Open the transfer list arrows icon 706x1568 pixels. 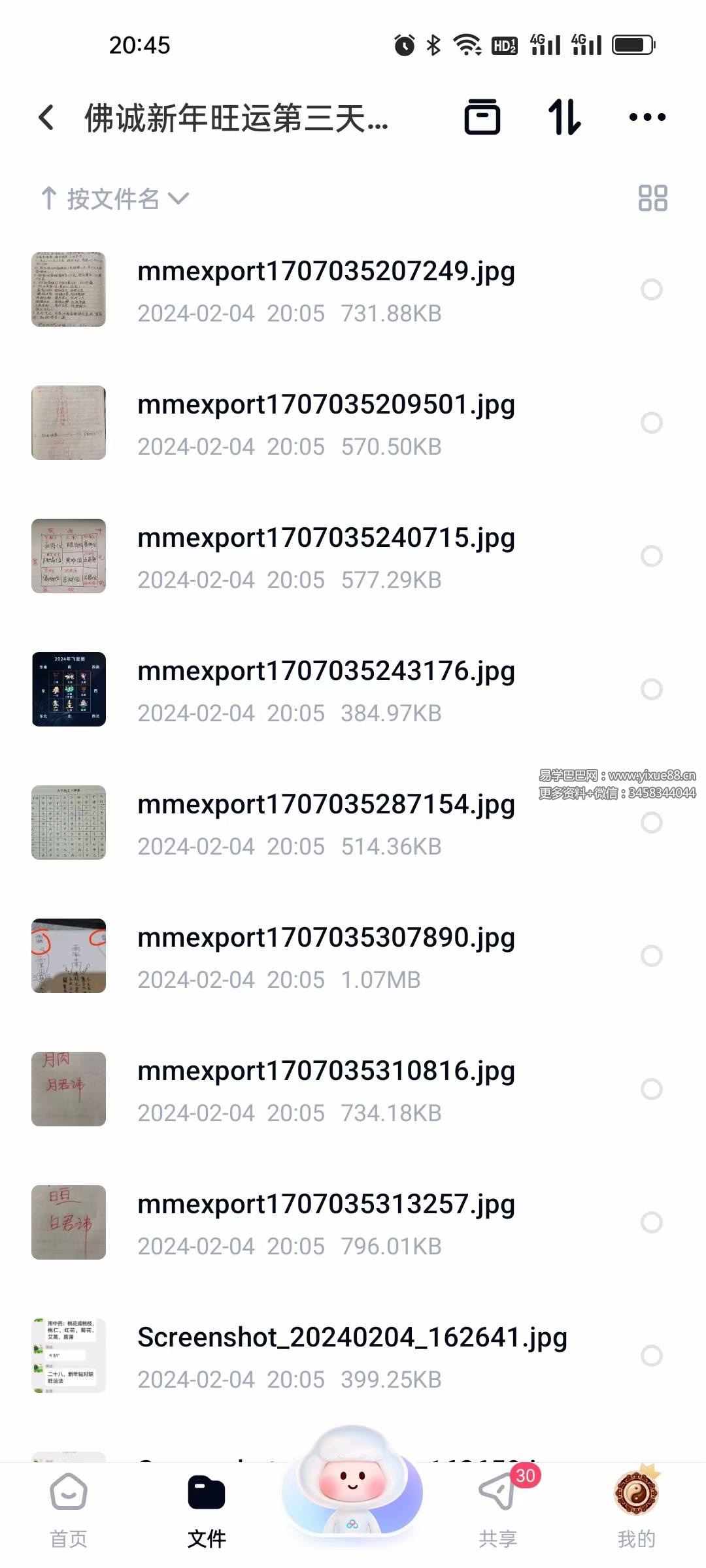[x=565, y=118]
